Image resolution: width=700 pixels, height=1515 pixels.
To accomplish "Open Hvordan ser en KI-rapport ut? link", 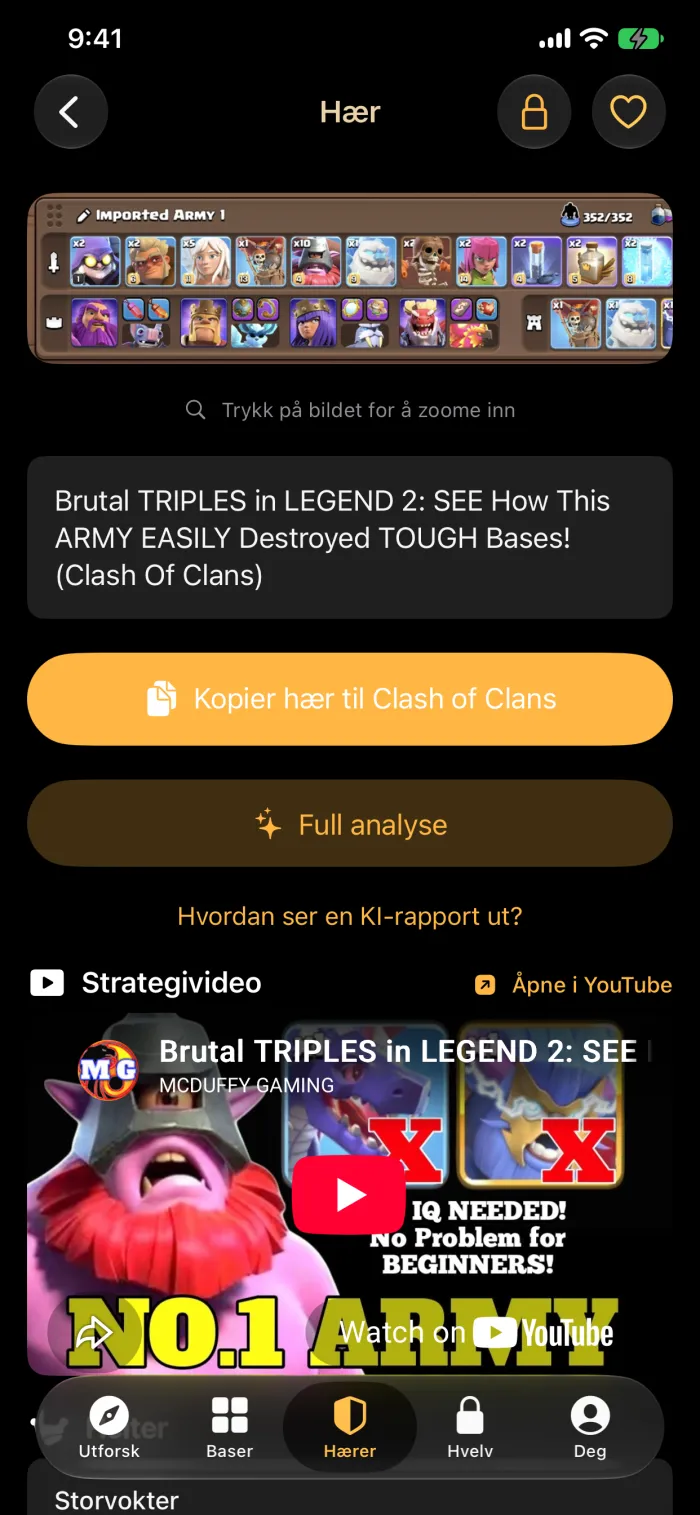I will (x=350, y=916).
